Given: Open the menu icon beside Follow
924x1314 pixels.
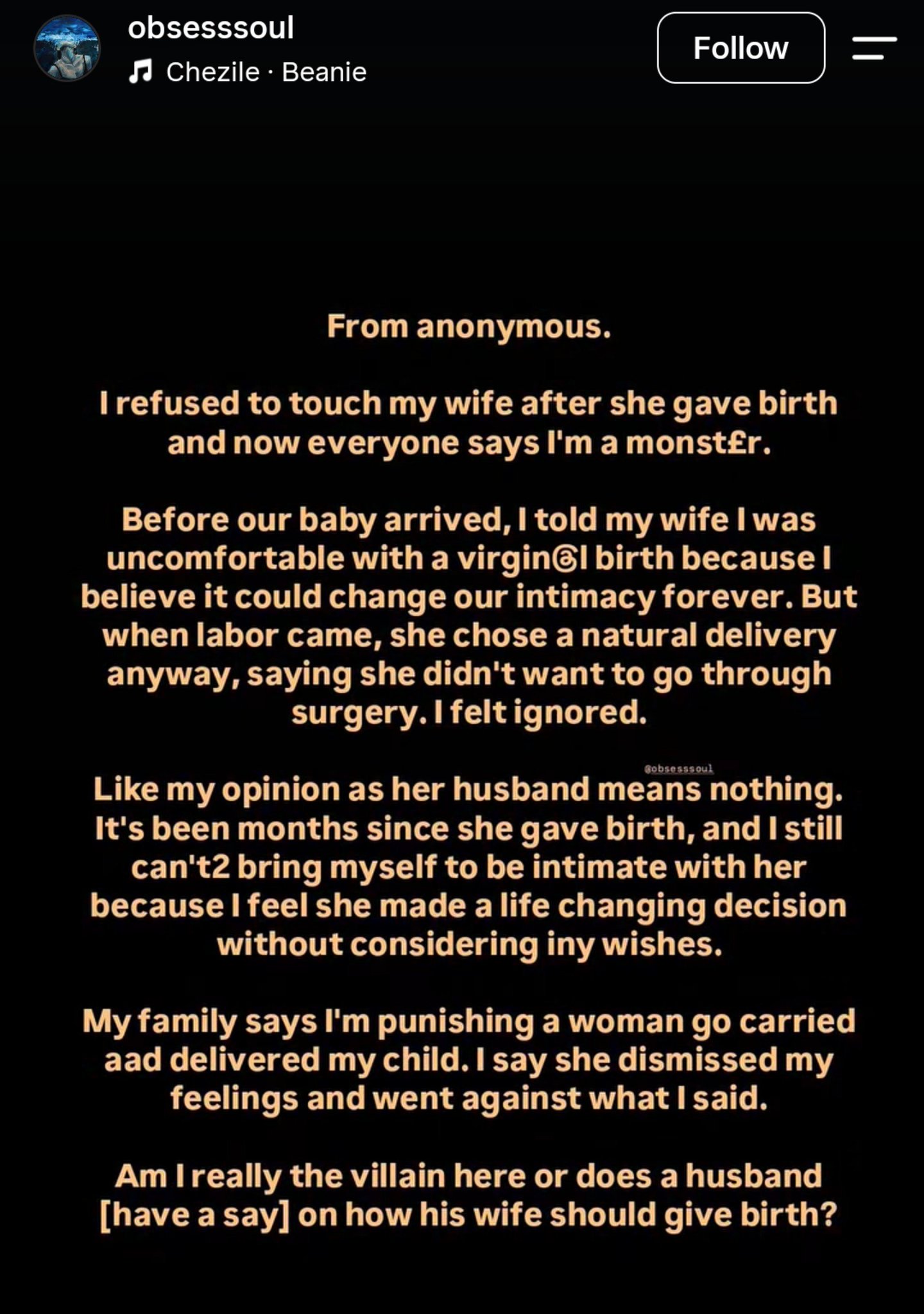Looking at the screenshot, I should (874, 48).
